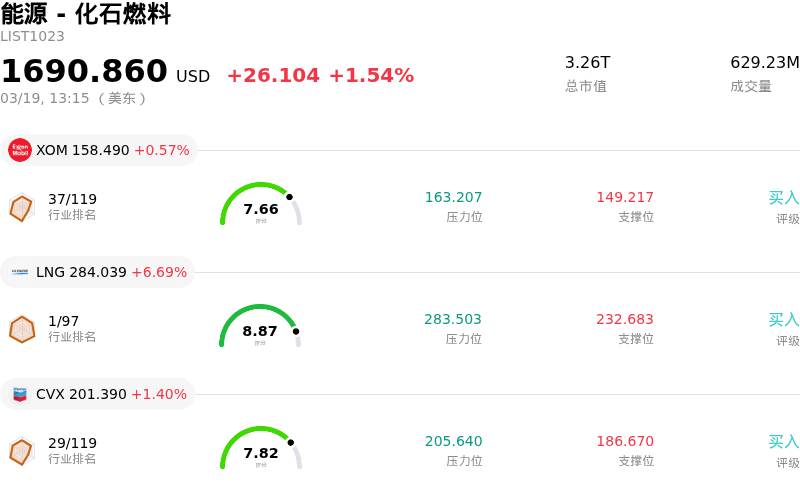The image size is (800, 488).
Task: View LNG industry ranking 1/97 details
Action: pos(72,328)
